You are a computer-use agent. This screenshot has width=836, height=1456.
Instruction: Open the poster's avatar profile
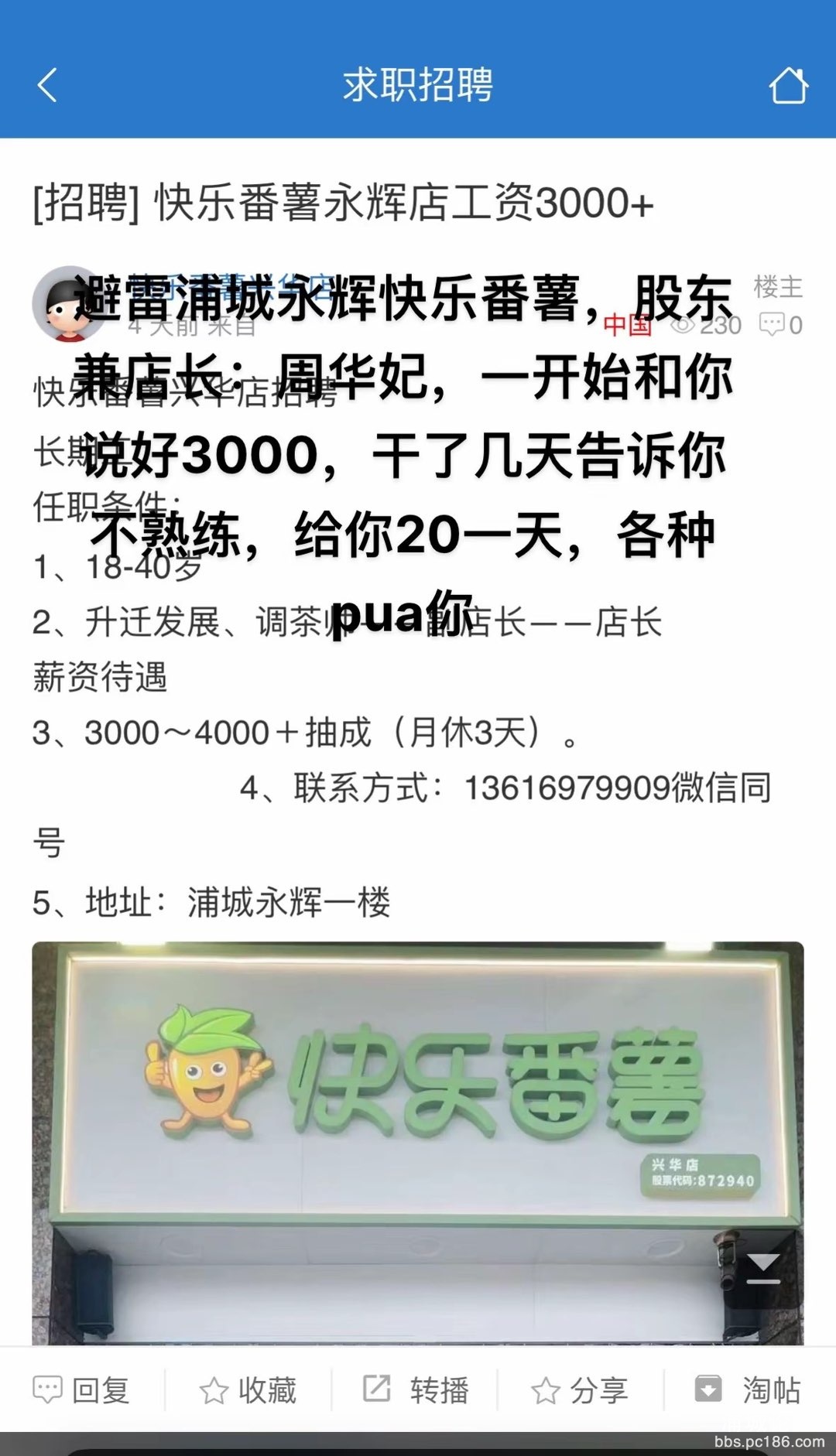tap(68, 304)
